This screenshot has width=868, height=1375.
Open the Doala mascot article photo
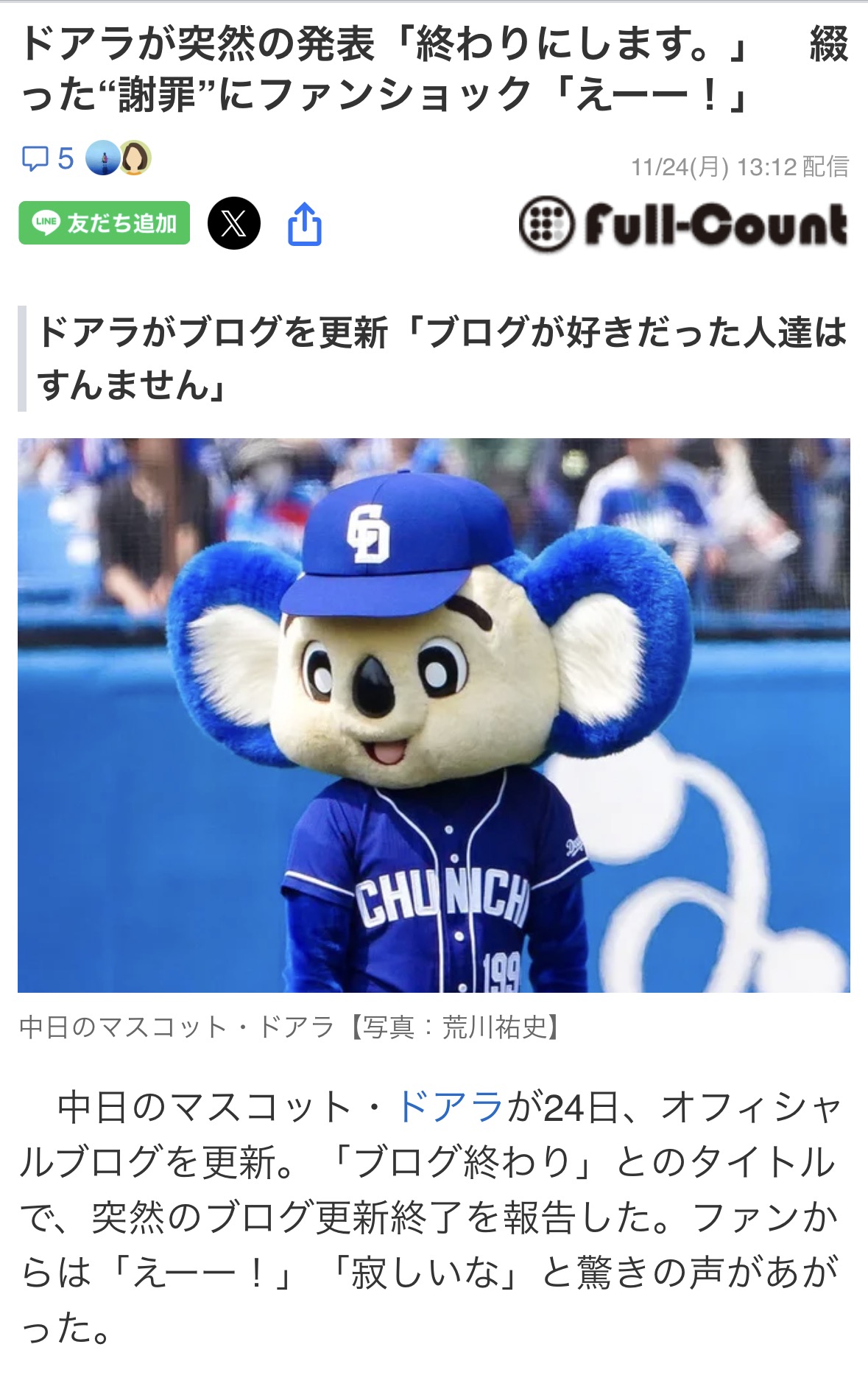pos(434,715)
